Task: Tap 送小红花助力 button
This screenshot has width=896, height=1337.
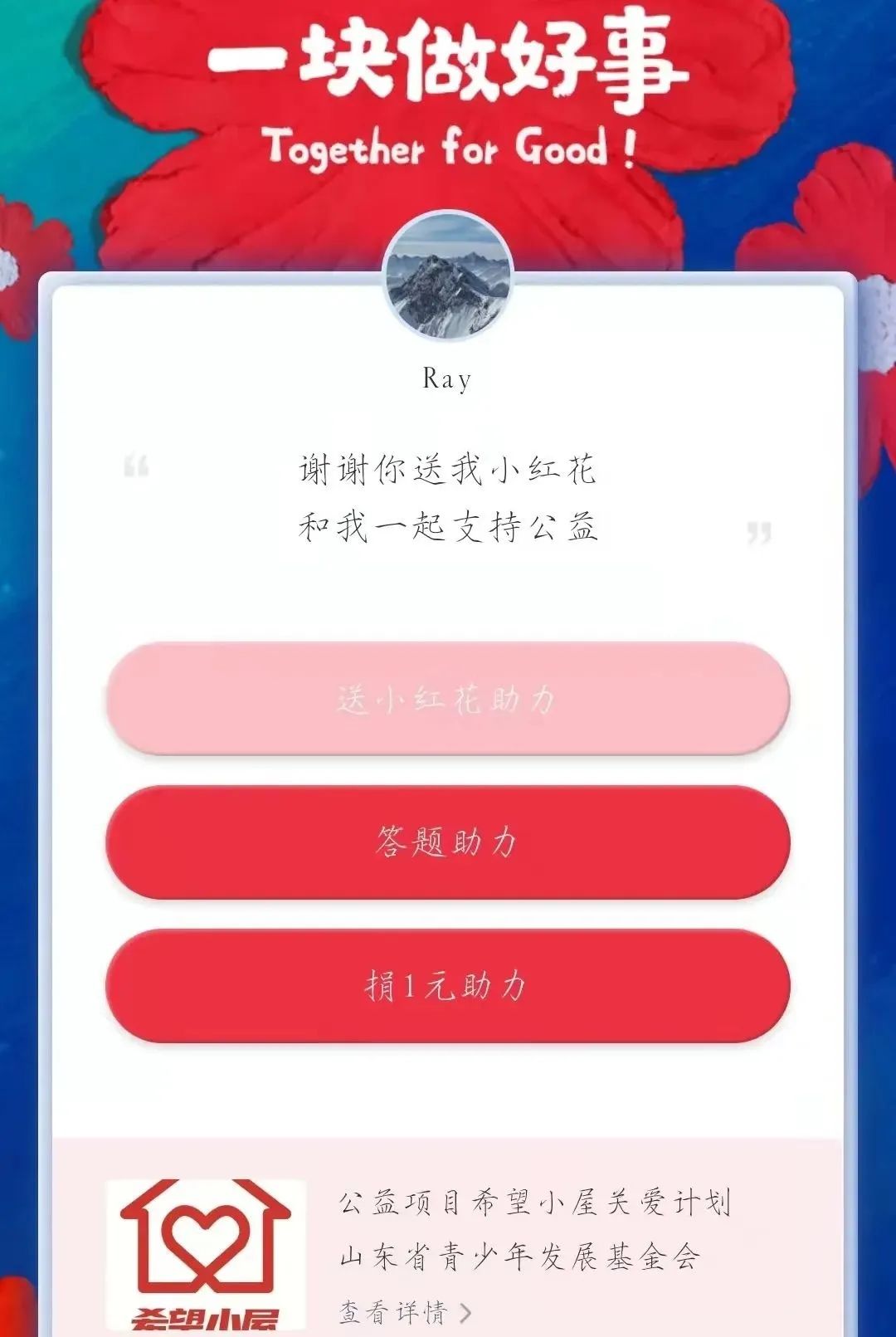Action: click(x=447, y=699)
